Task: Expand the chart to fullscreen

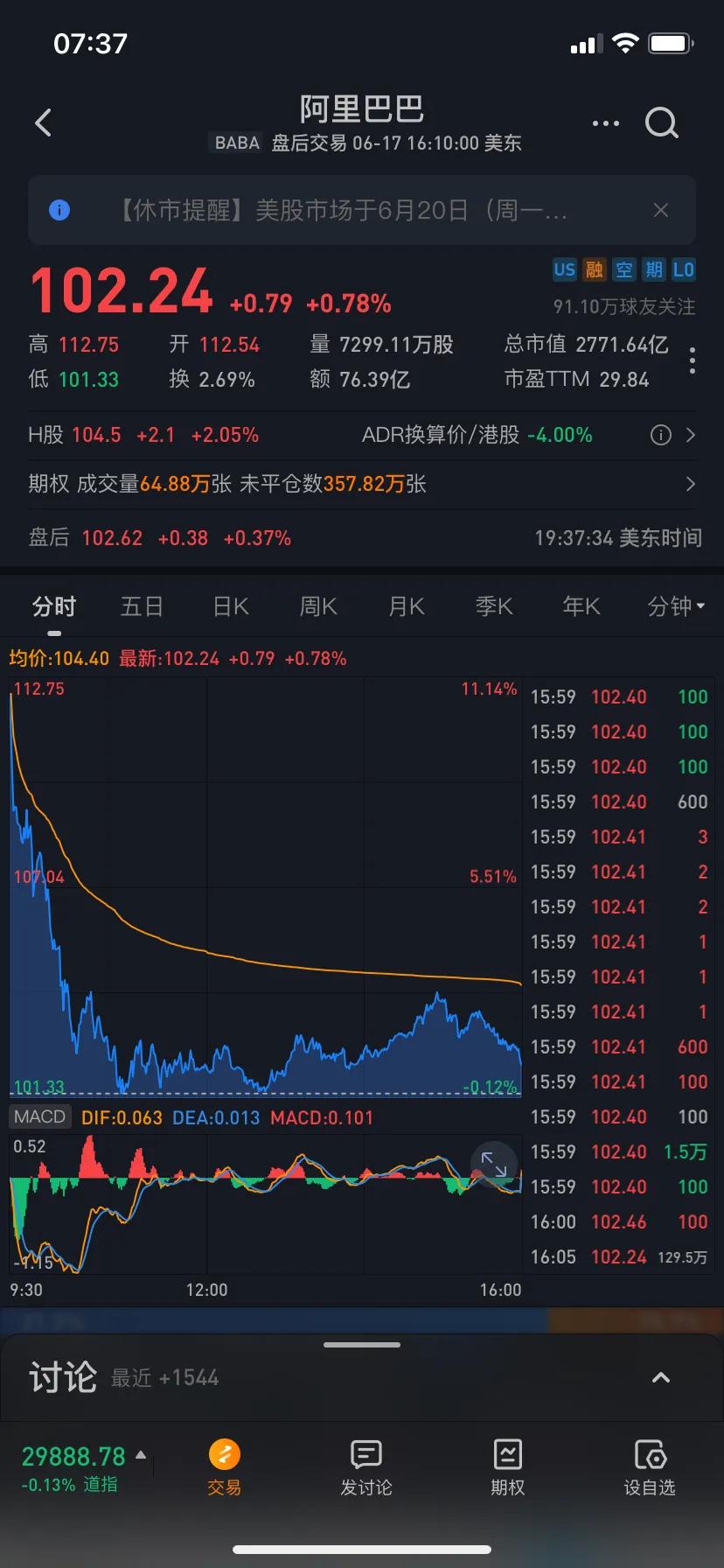Action: [x=492, y=1165]
